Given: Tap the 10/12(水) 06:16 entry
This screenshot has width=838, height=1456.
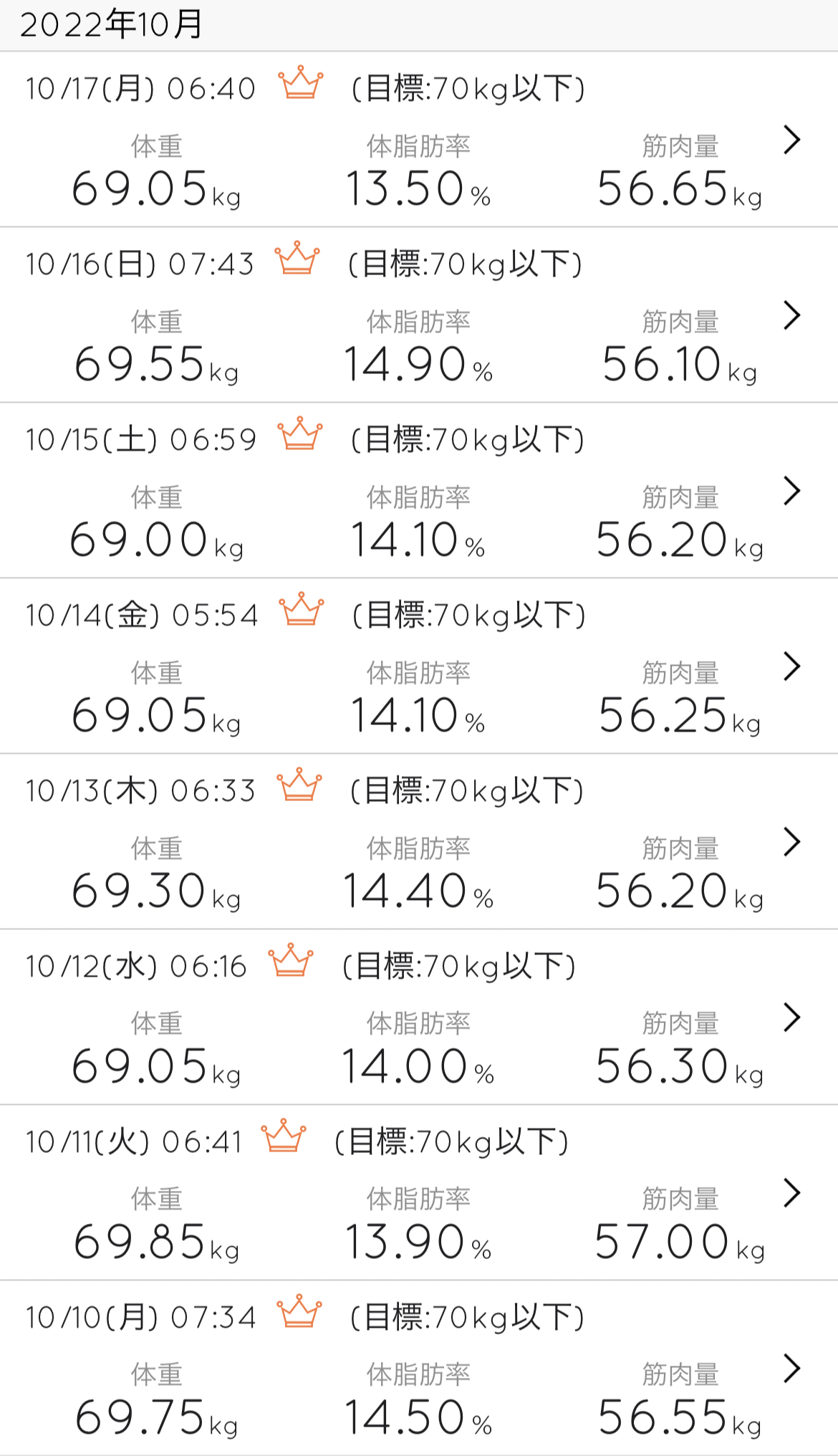Looking at the screenshot, I should (419, 1017).
